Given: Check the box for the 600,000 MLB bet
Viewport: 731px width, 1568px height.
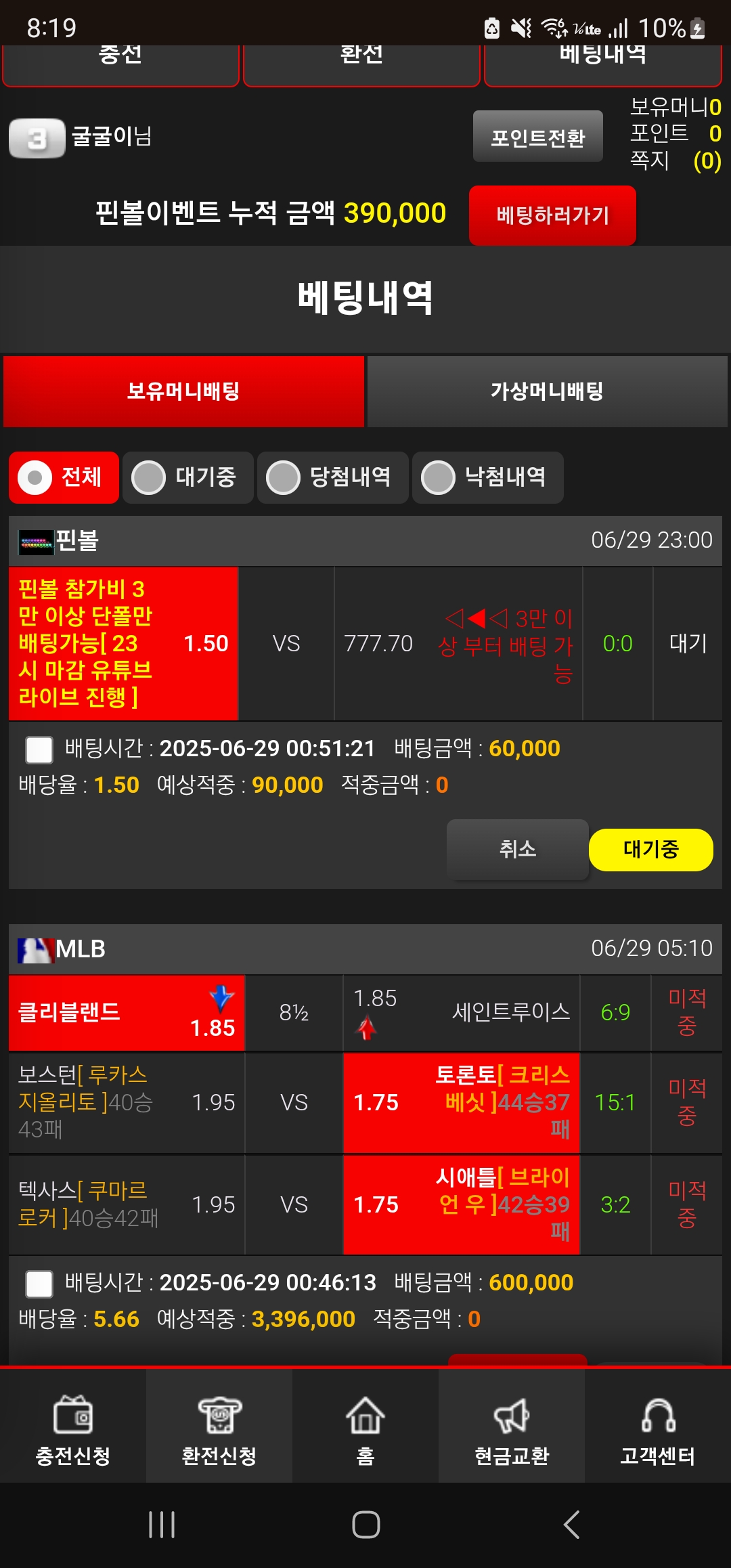Looking at the screenshot, I should 39,1284.
